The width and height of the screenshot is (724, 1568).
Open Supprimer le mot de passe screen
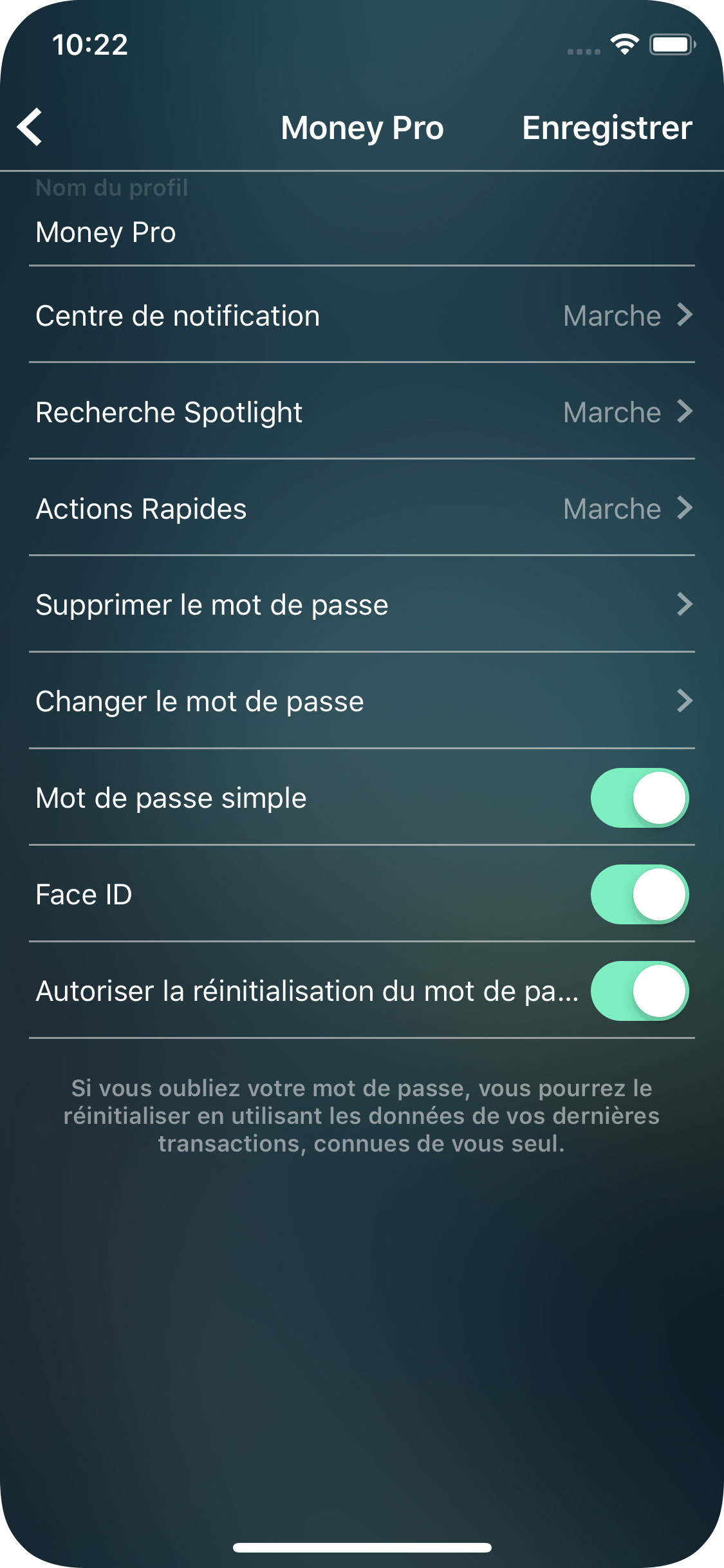(x=360, y=604)
